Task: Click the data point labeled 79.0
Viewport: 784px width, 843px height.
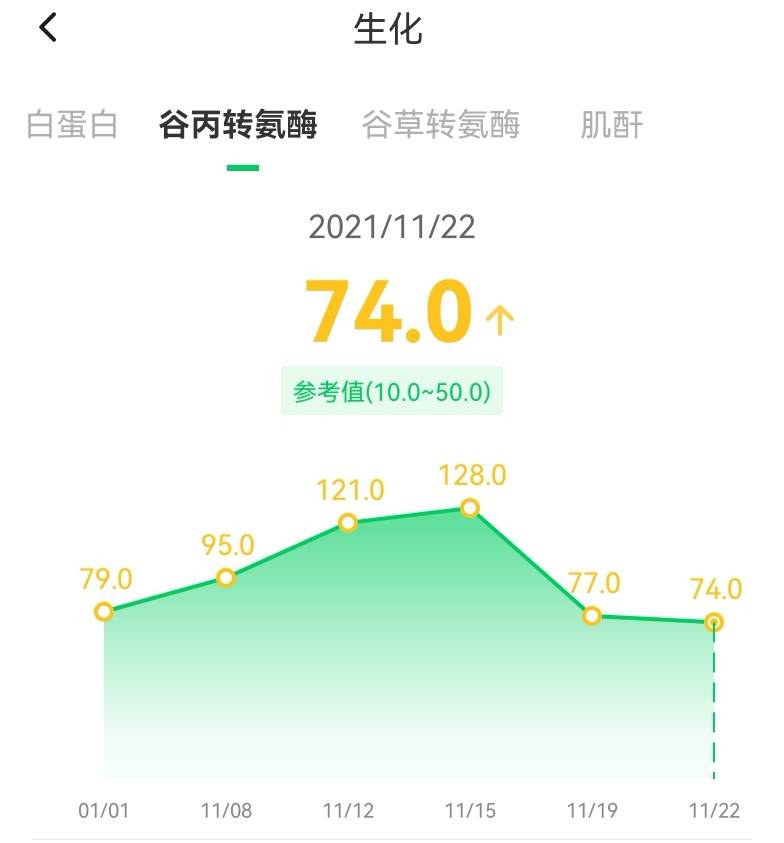Action: click(103, 610)
